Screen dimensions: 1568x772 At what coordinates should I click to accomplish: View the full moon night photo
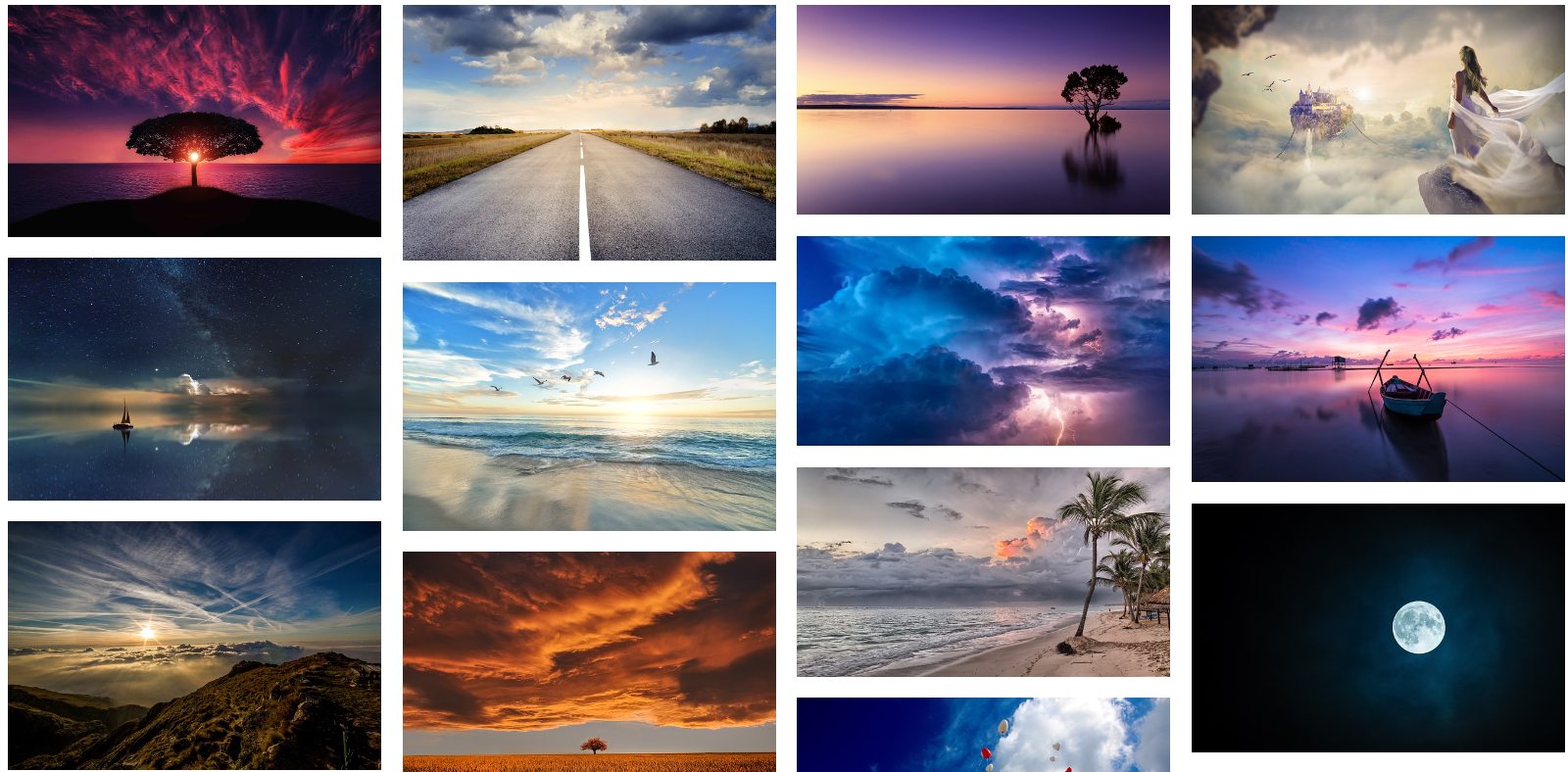(x=1378, y=628)
